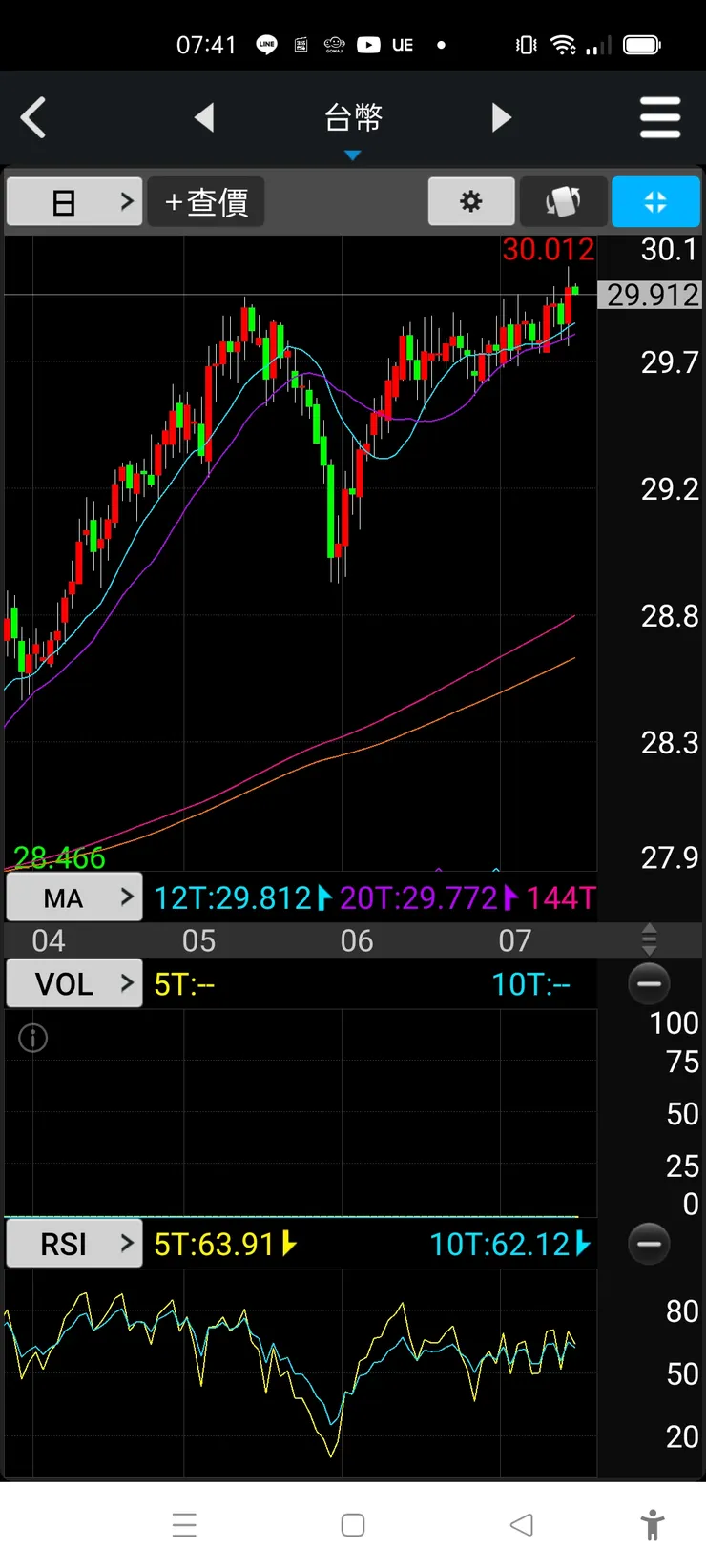The width and height of the screenshot is (706, 1568).
Task: Change the VOL indicator selector
Action: pos(74,983)
